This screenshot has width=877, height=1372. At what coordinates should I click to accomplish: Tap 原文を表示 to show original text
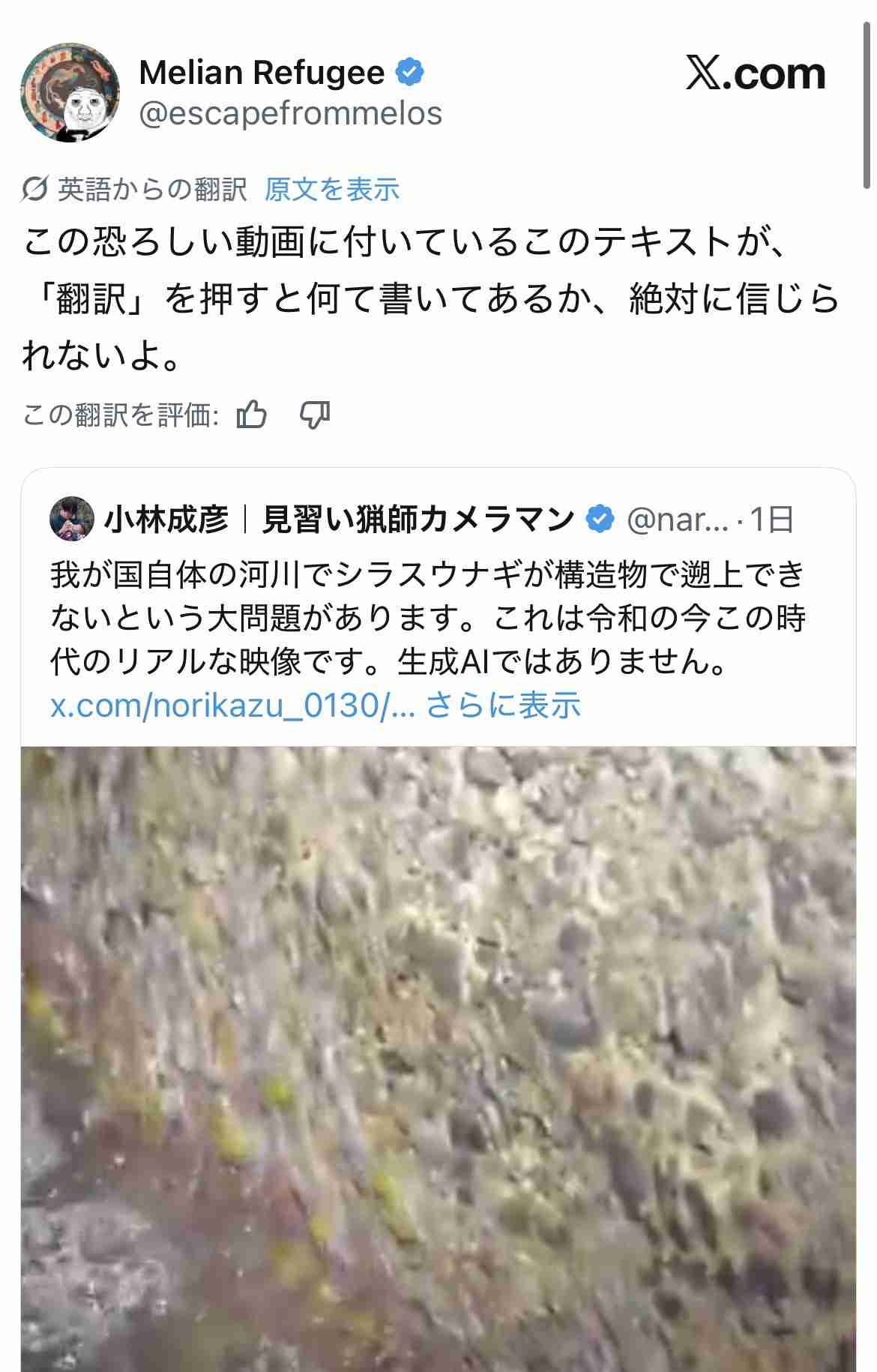[331, 190]
